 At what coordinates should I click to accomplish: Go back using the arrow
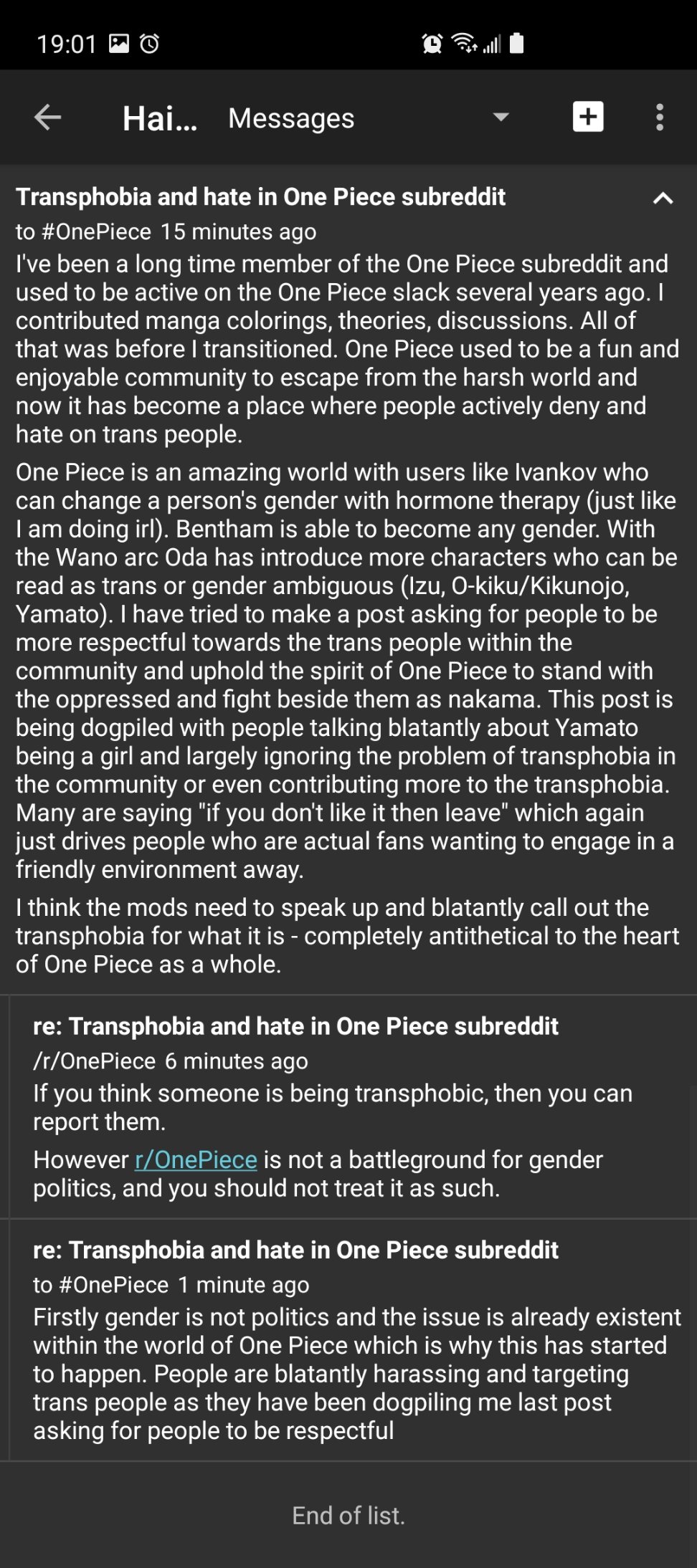pyautogui.click(x=47, y=118)
